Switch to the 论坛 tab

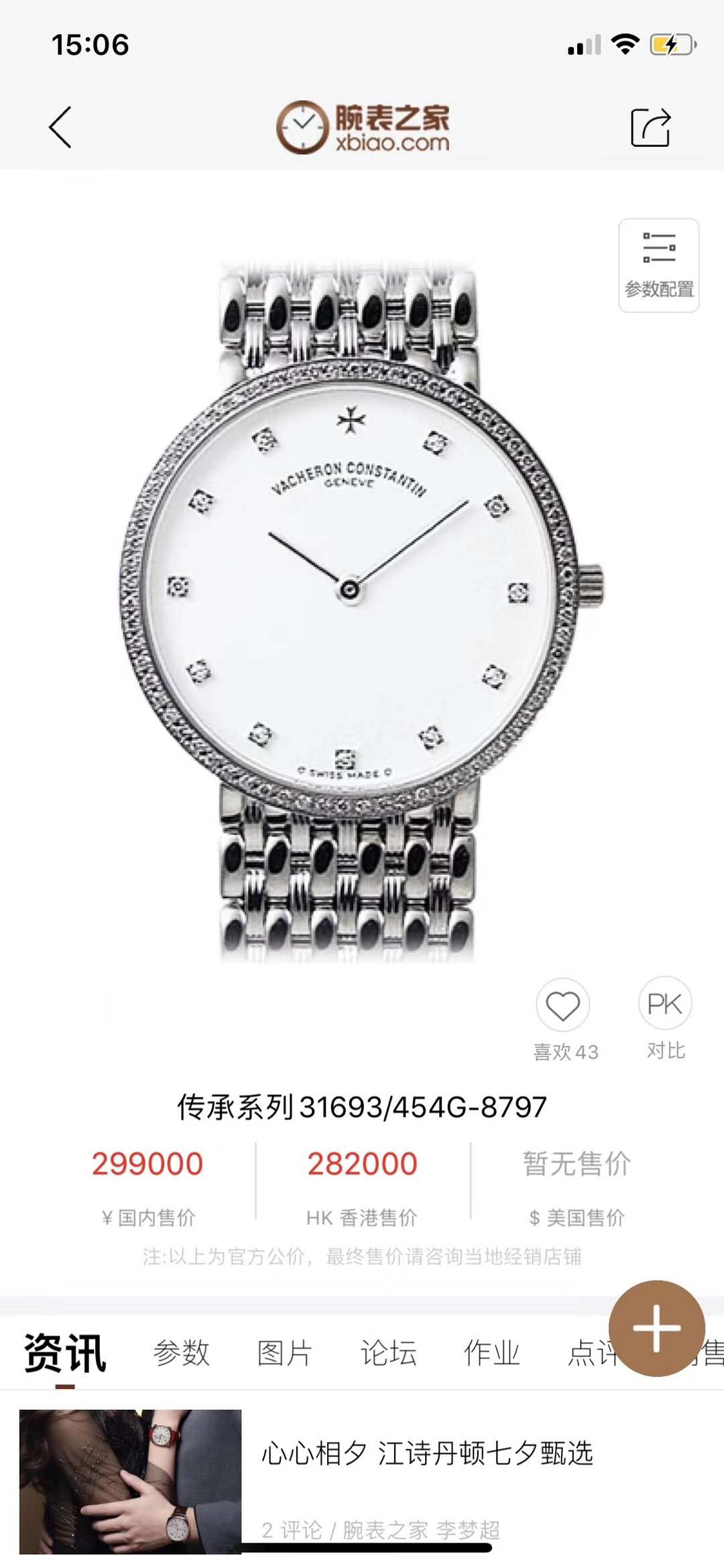(388, 1352)
